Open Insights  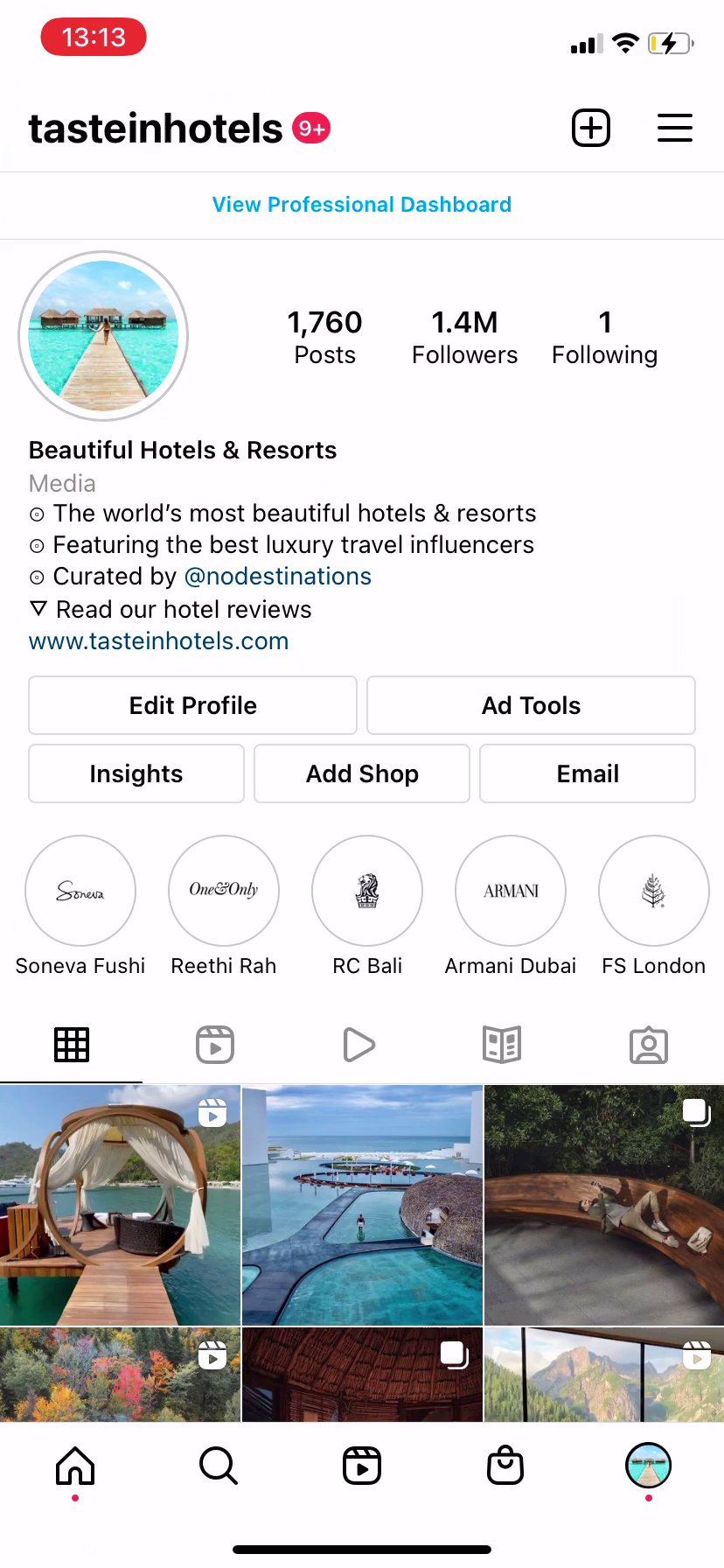(x=136, y=773)
